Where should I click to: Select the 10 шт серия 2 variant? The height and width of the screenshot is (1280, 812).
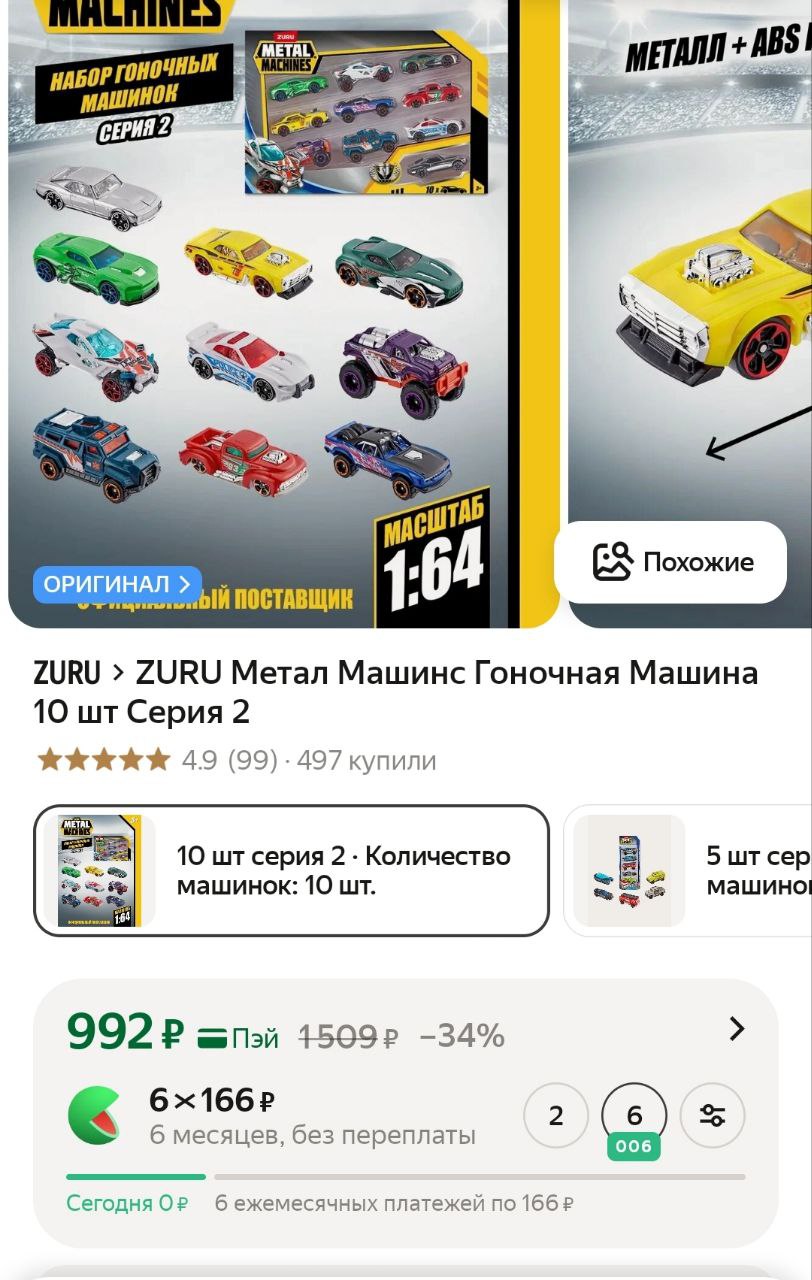[292, 870]
